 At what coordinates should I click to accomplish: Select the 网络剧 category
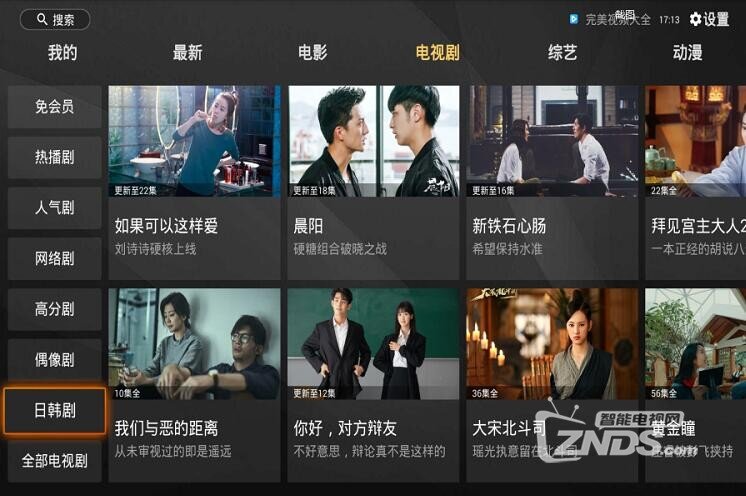pyautogui.click(x=54, y=258)
